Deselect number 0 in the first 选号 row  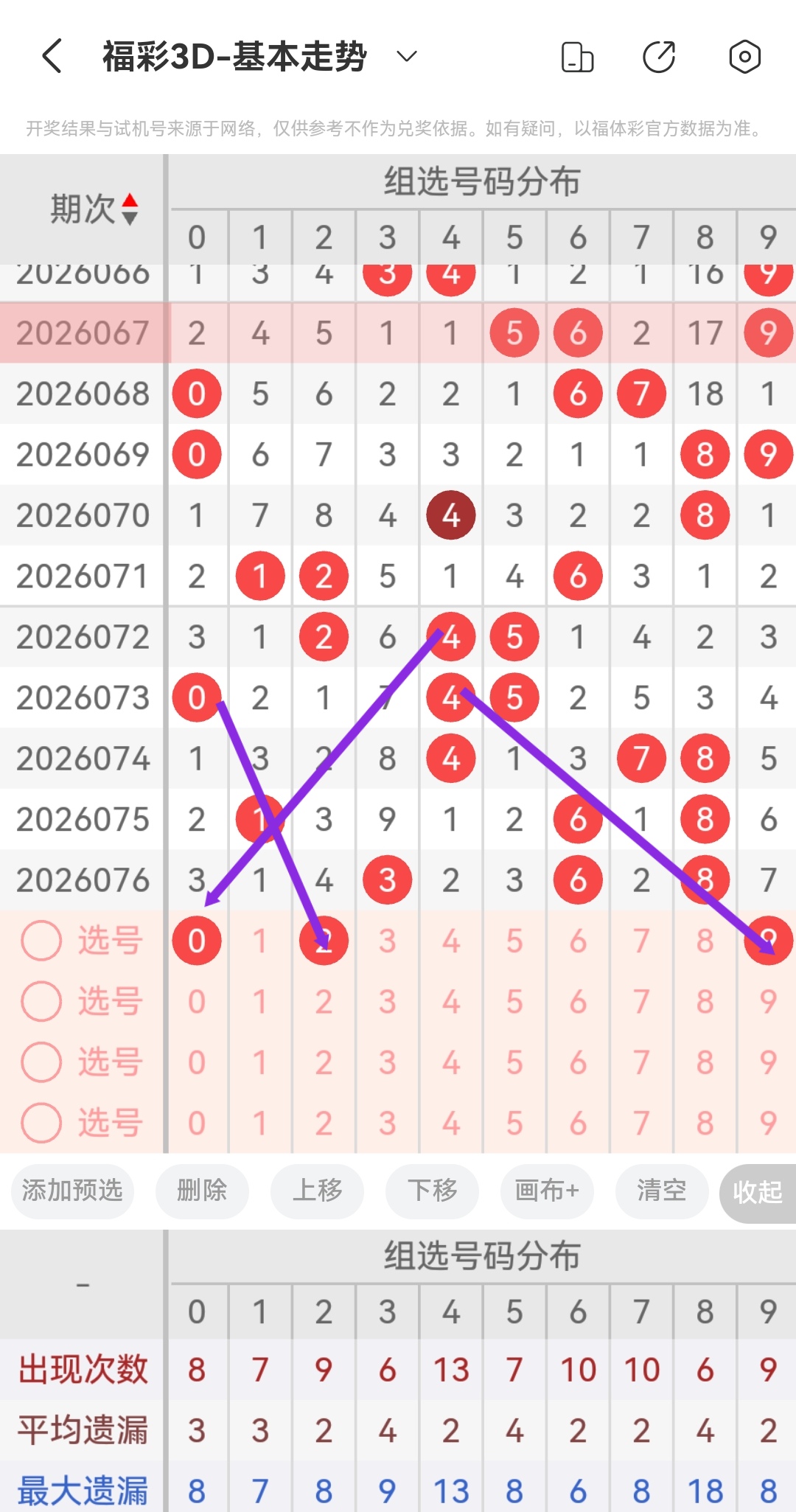[197, 941]
